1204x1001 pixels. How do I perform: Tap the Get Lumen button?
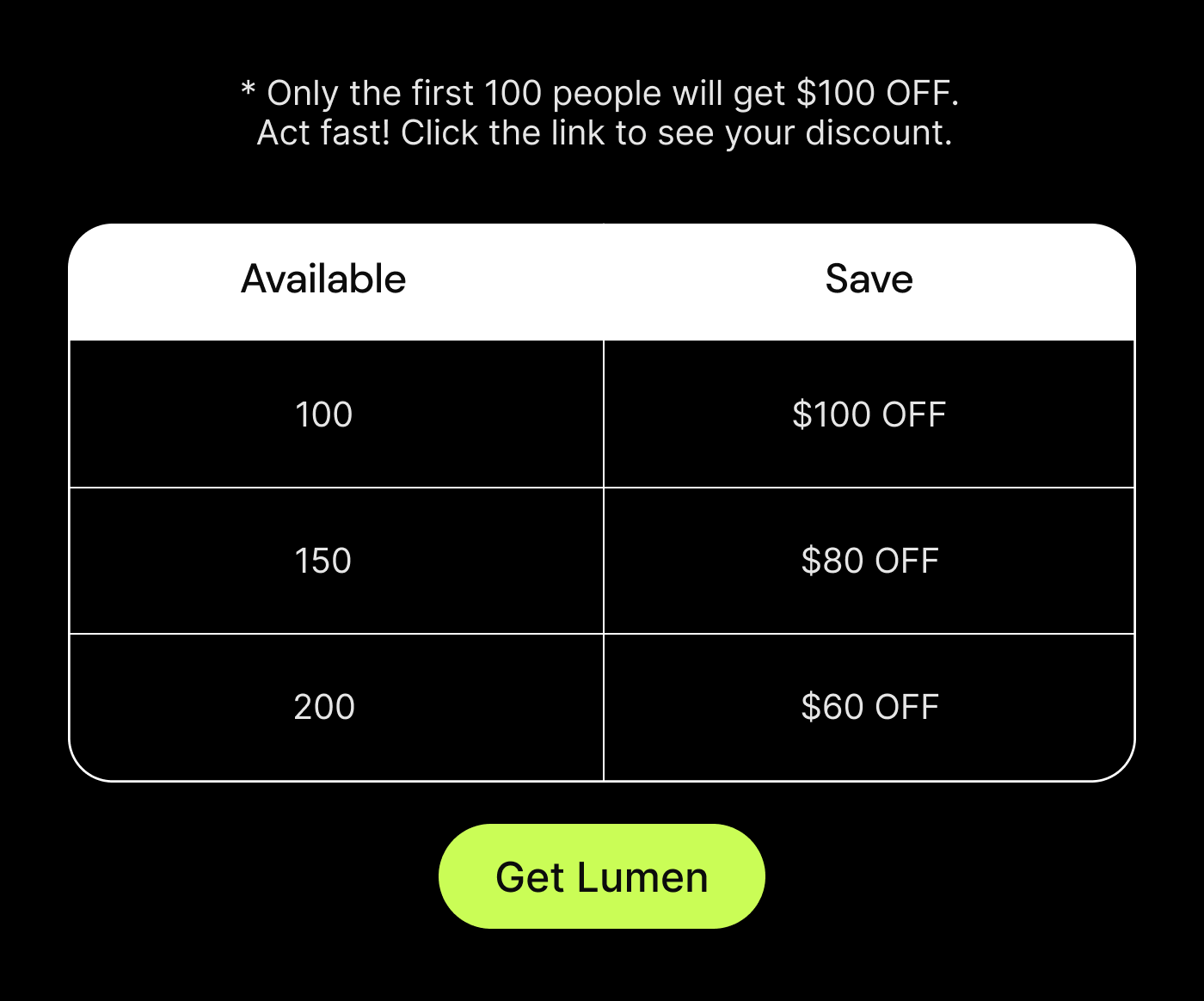pyautogui.click(x=601, y=876)
